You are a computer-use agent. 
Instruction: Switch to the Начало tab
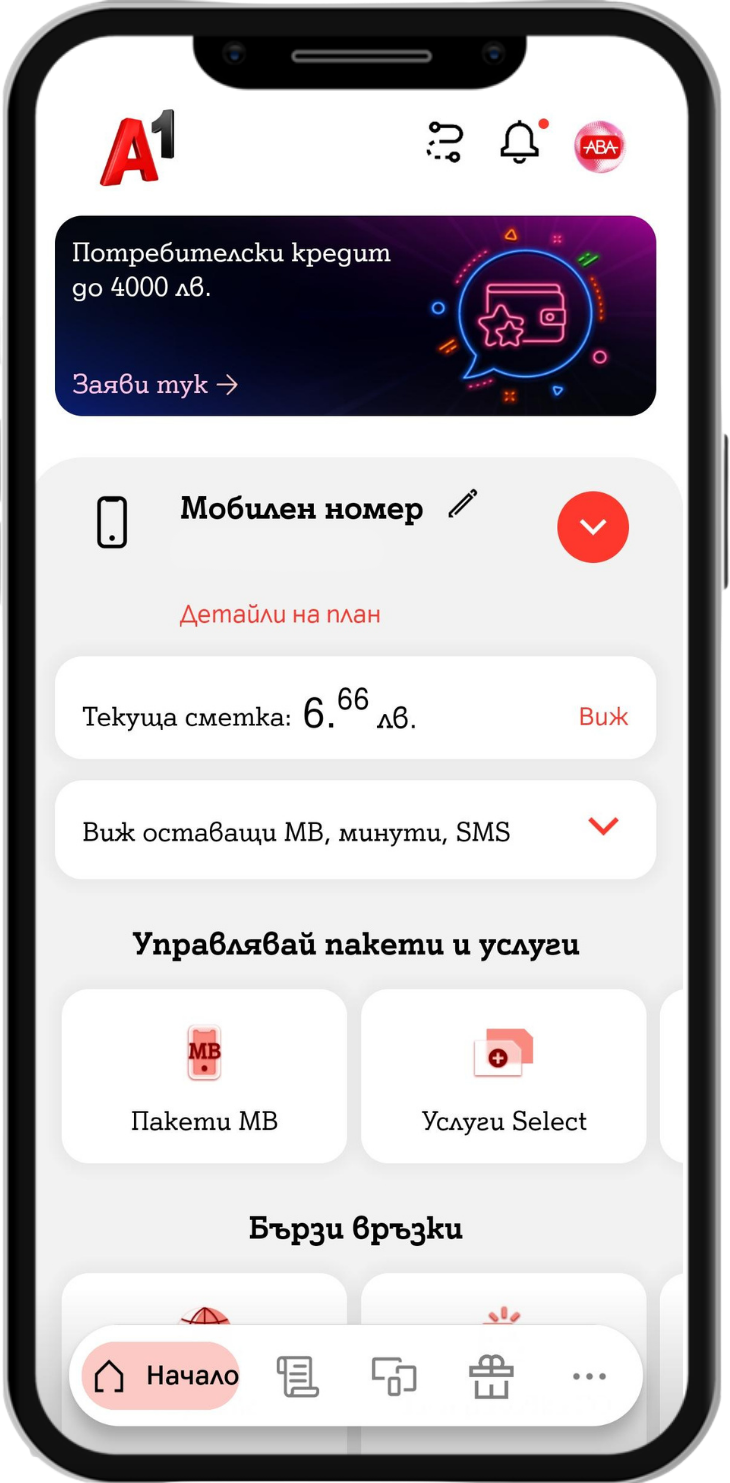pos(162,1376)
